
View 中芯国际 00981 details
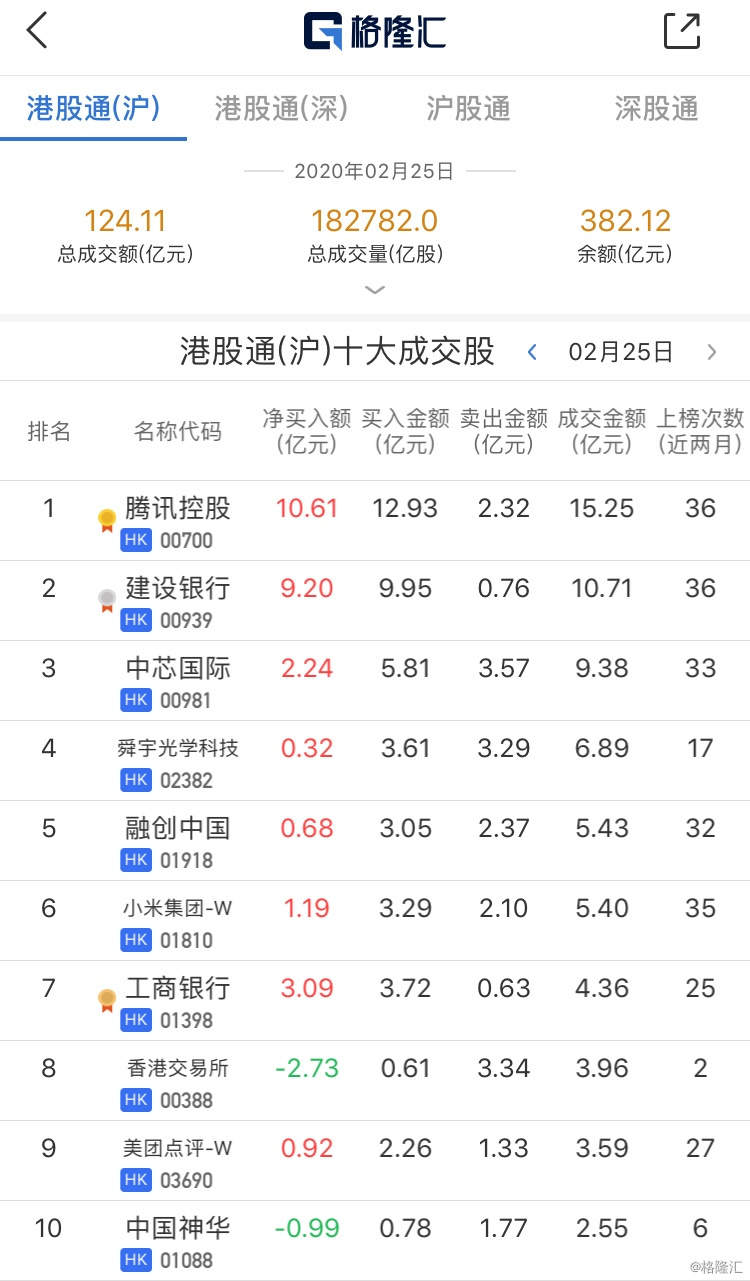[375, 681]
